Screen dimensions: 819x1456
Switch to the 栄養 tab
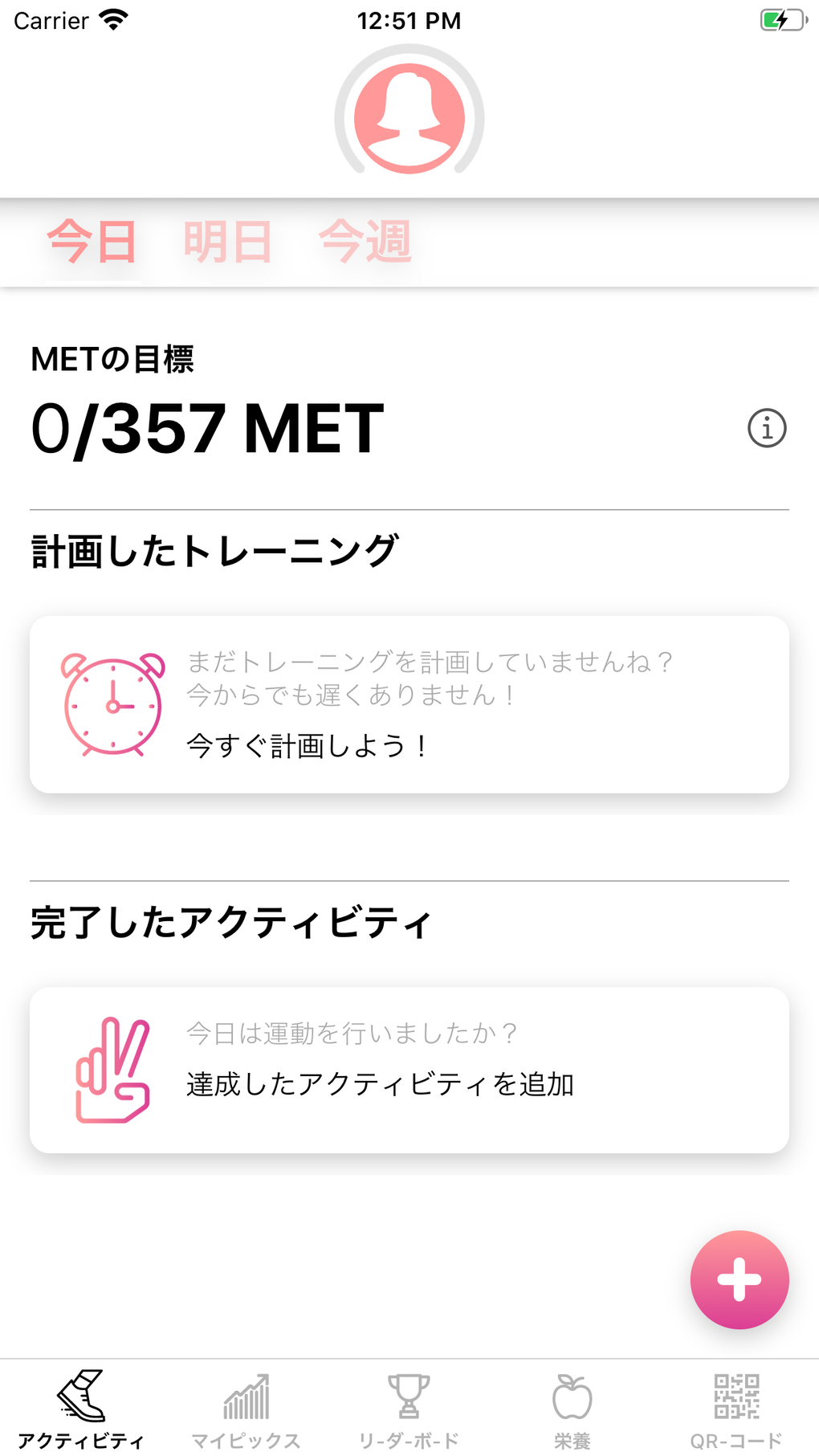(x=572, y=1409)
